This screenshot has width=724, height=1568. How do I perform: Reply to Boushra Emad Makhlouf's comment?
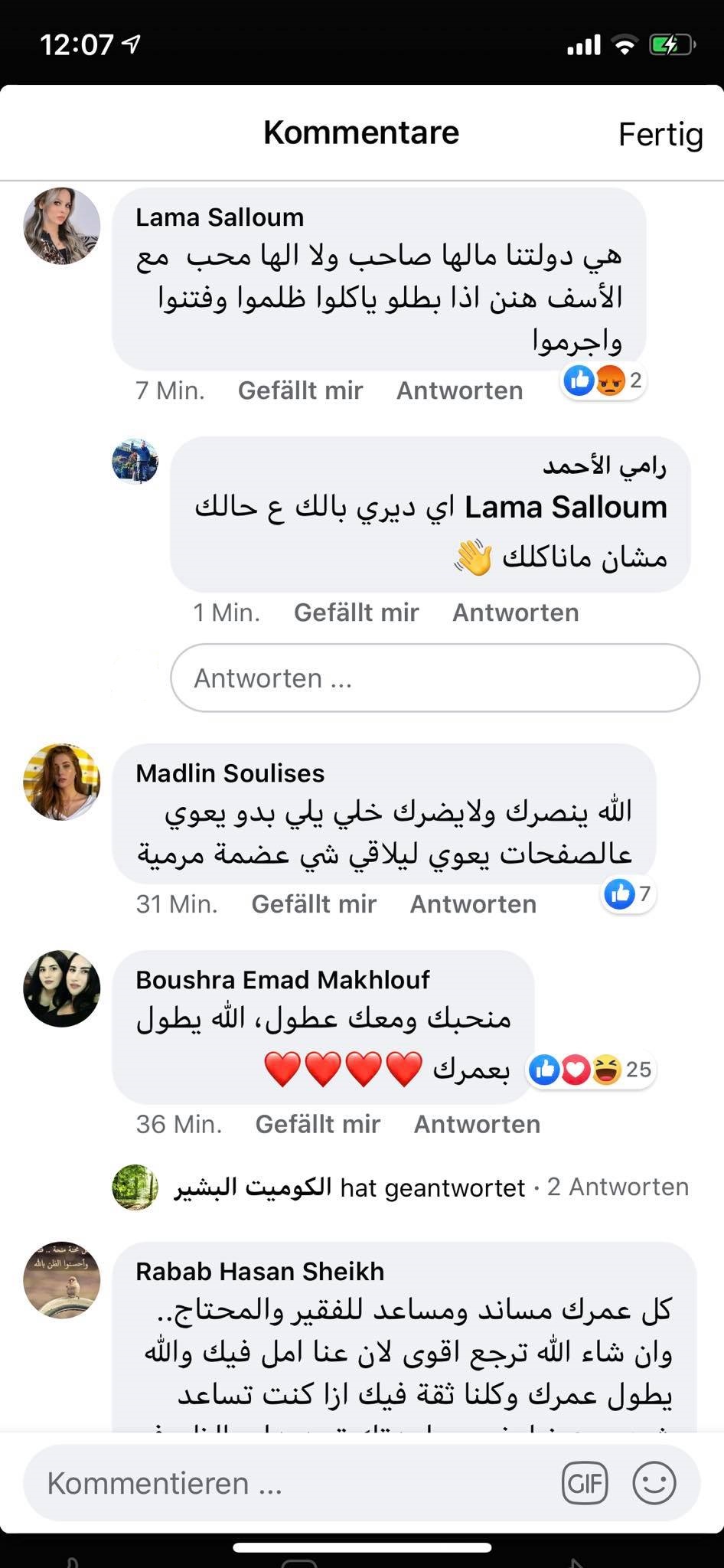click(x=477, y=1124)
